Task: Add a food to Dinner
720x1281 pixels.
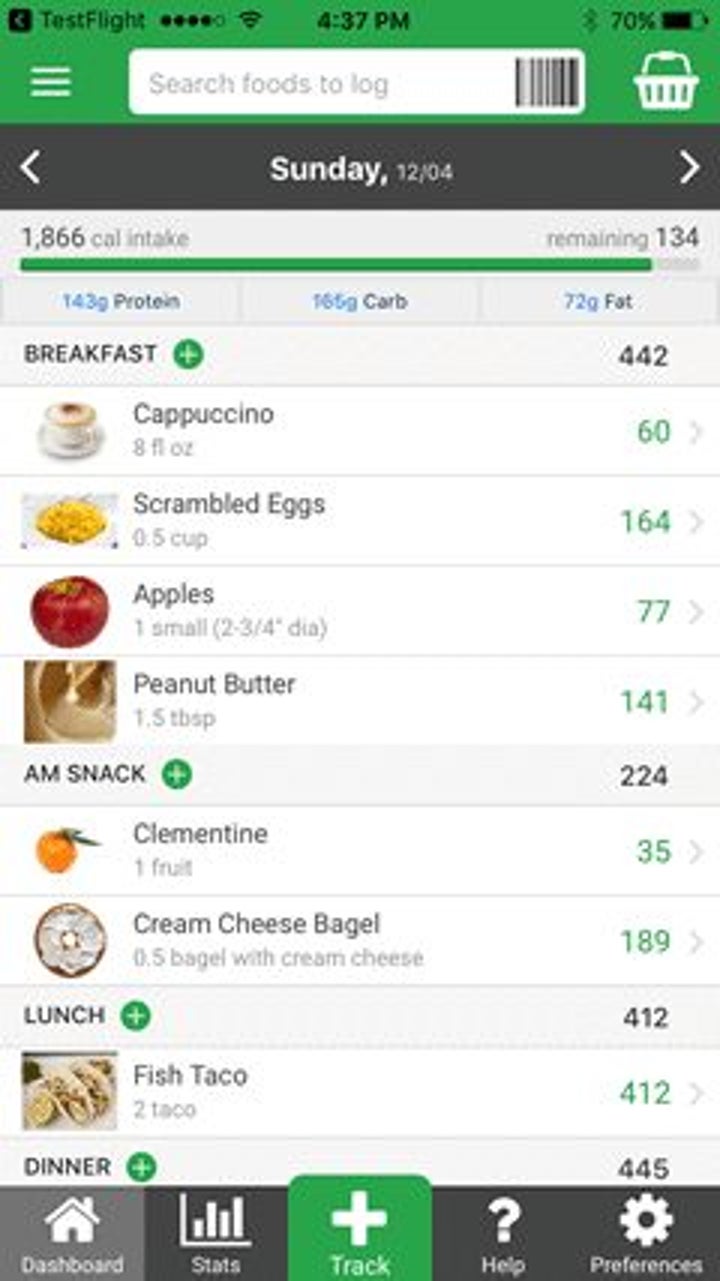Action: click(x=142, y=1167)
